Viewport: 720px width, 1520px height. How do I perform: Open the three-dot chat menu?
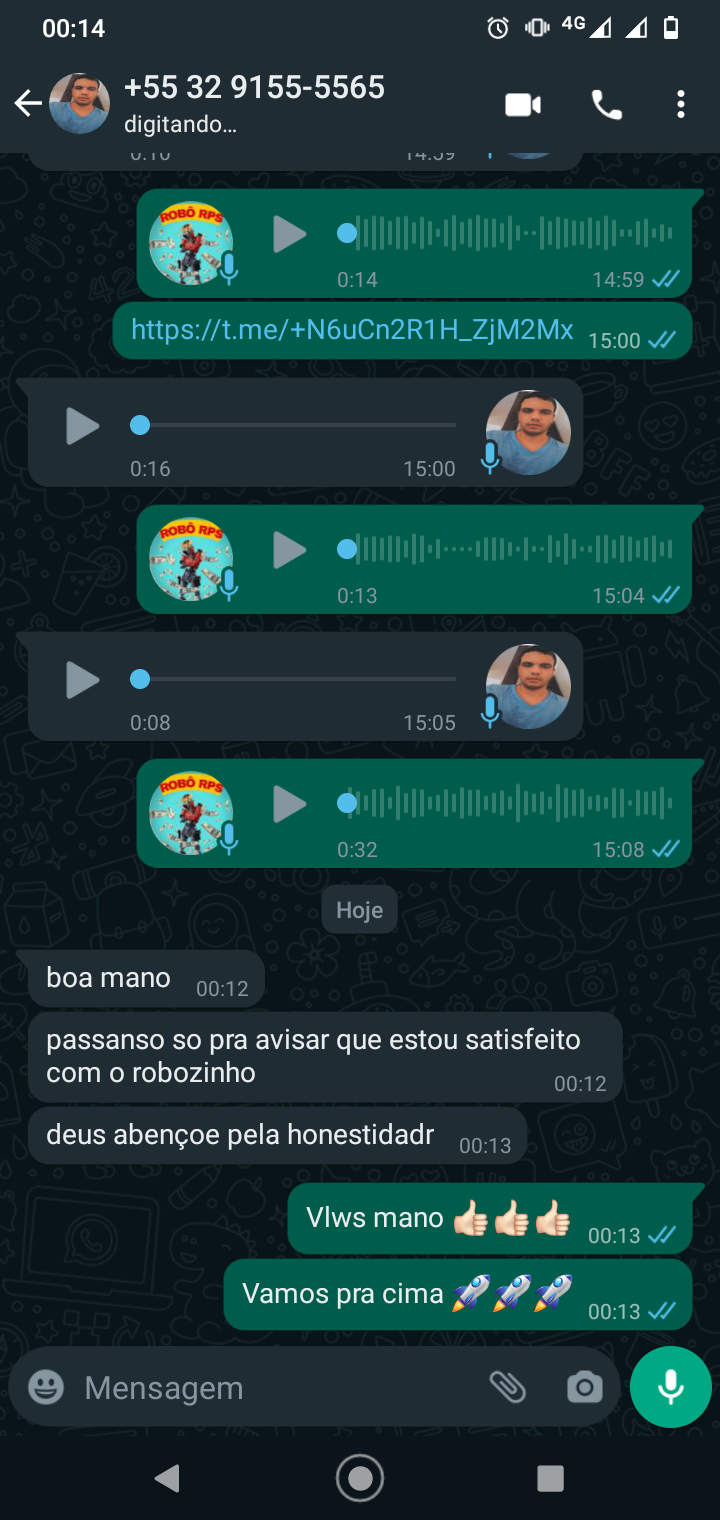pos(681,103)
